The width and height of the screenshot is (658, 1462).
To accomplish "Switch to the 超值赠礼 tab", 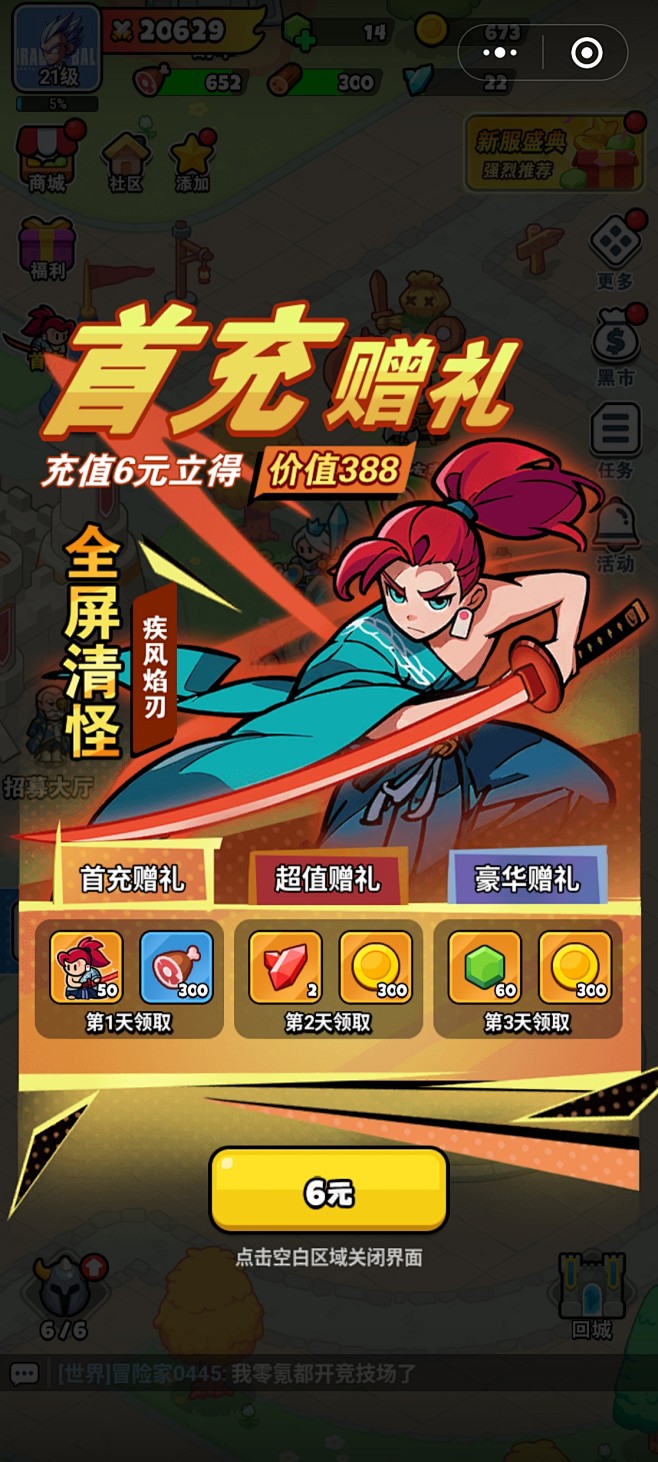I will 328,878.
